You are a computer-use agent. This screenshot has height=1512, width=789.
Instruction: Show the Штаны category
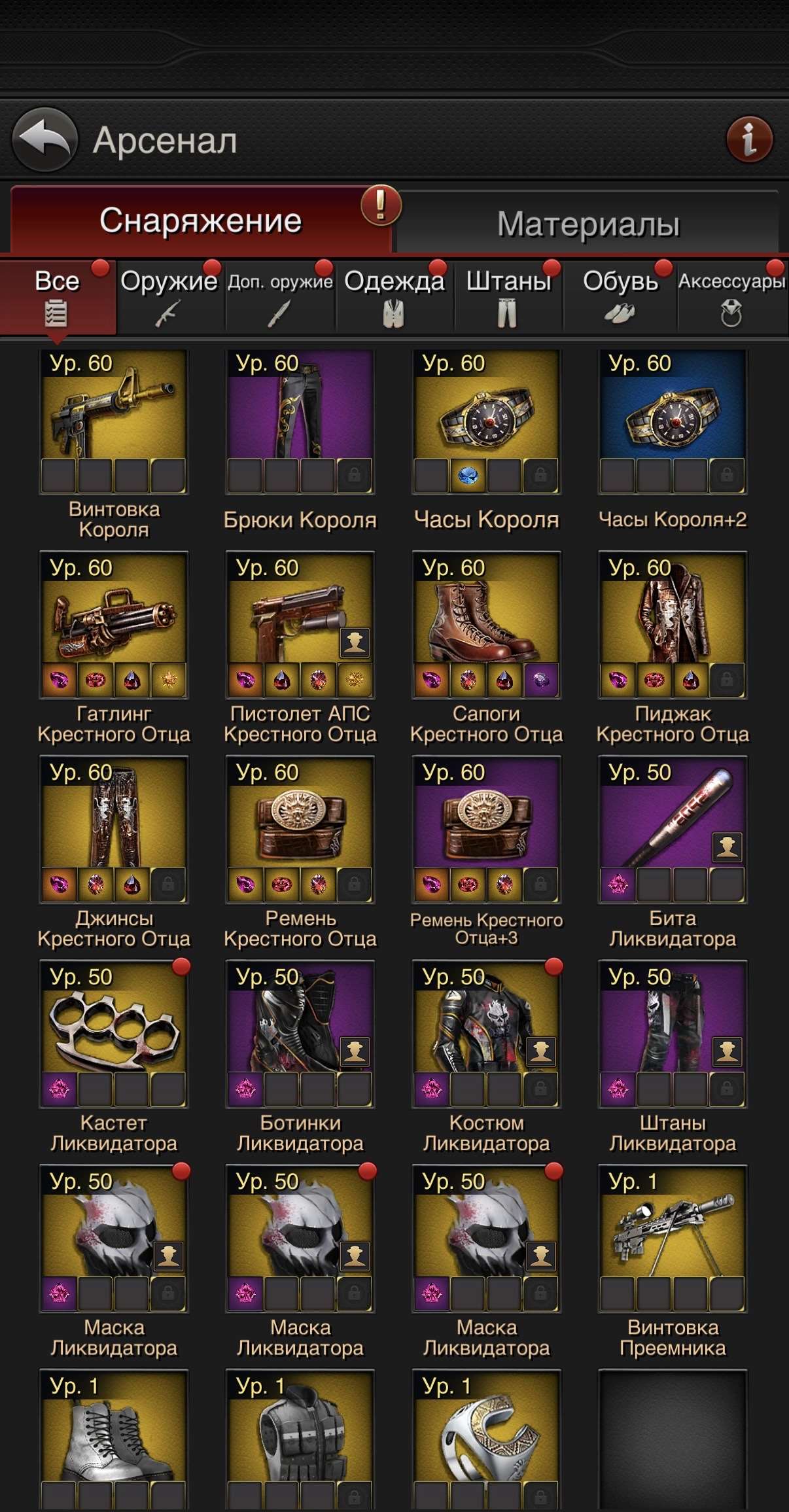pyautogui.click(x=508, y=297)
